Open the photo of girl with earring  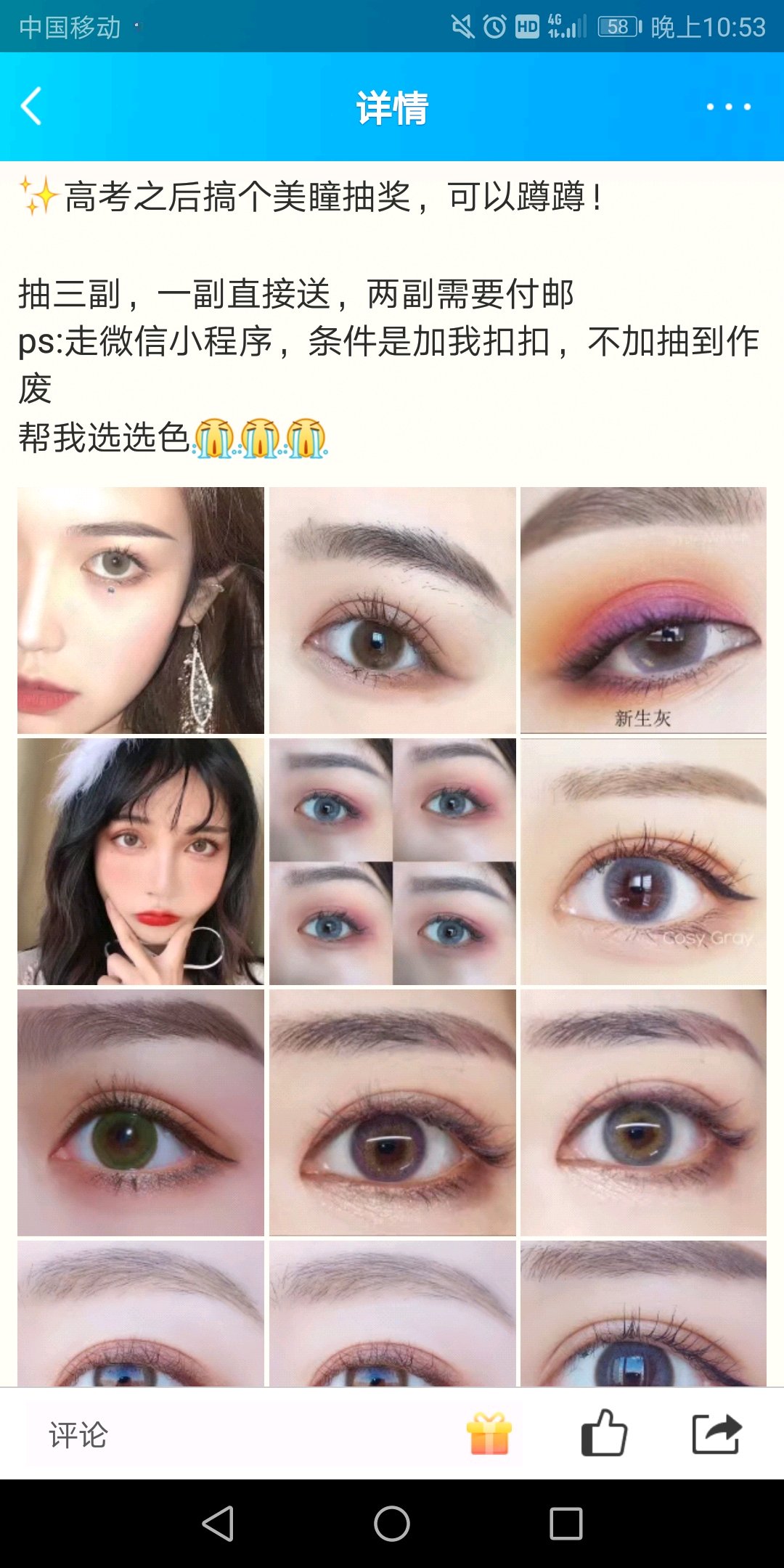tap(141, 610)
